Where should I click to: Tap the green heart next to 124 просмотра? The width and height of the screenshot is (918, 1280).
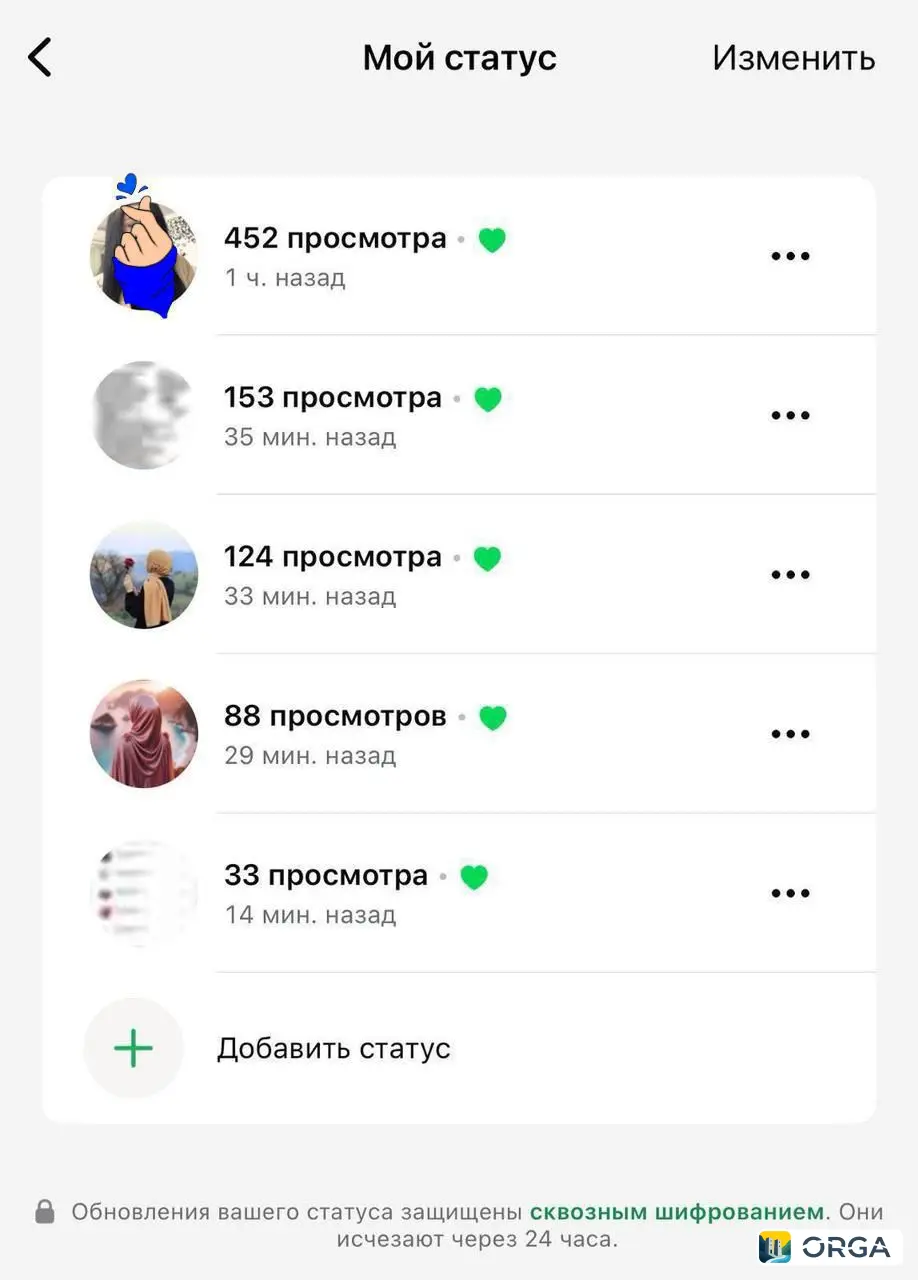tap(487, 557)
